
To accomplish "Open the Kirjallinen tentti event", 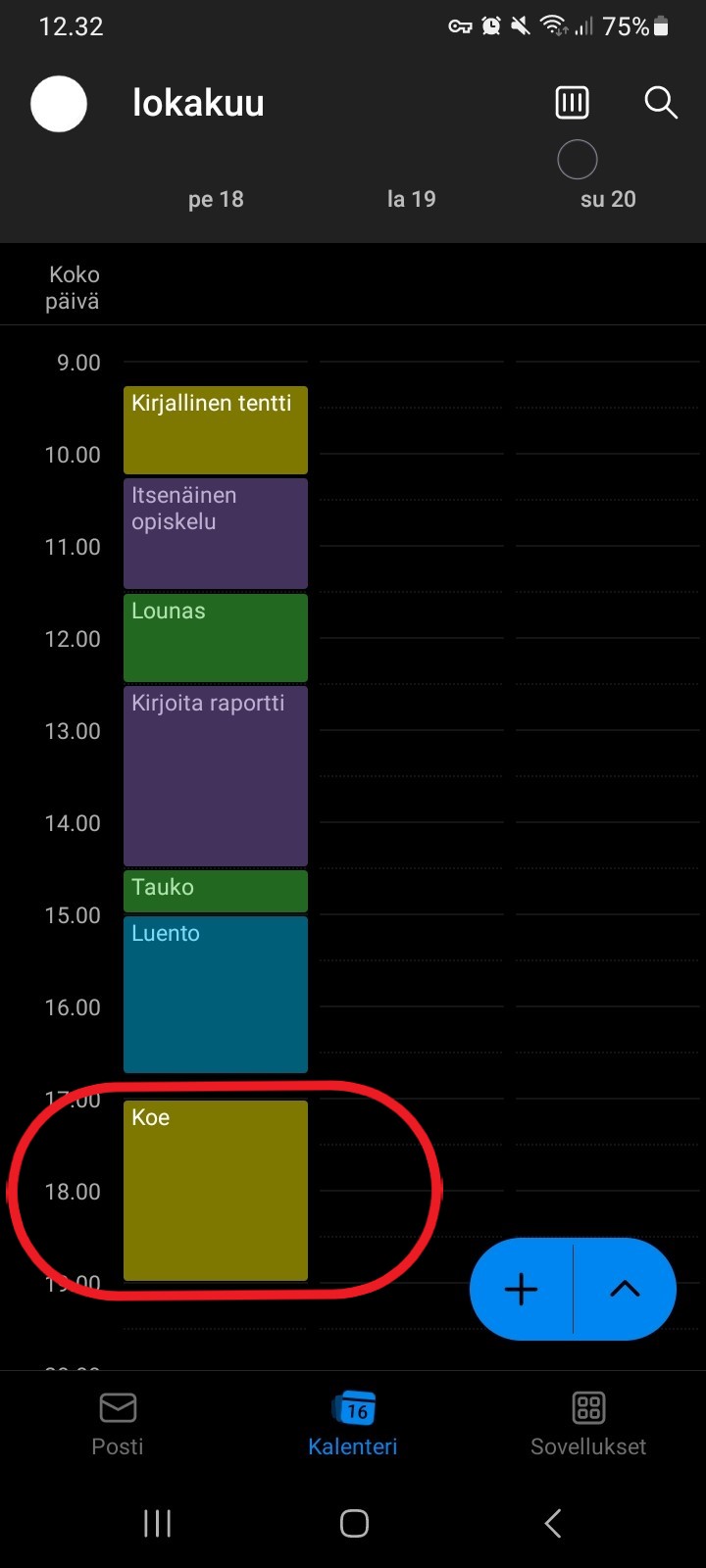I will pos(216,430).
